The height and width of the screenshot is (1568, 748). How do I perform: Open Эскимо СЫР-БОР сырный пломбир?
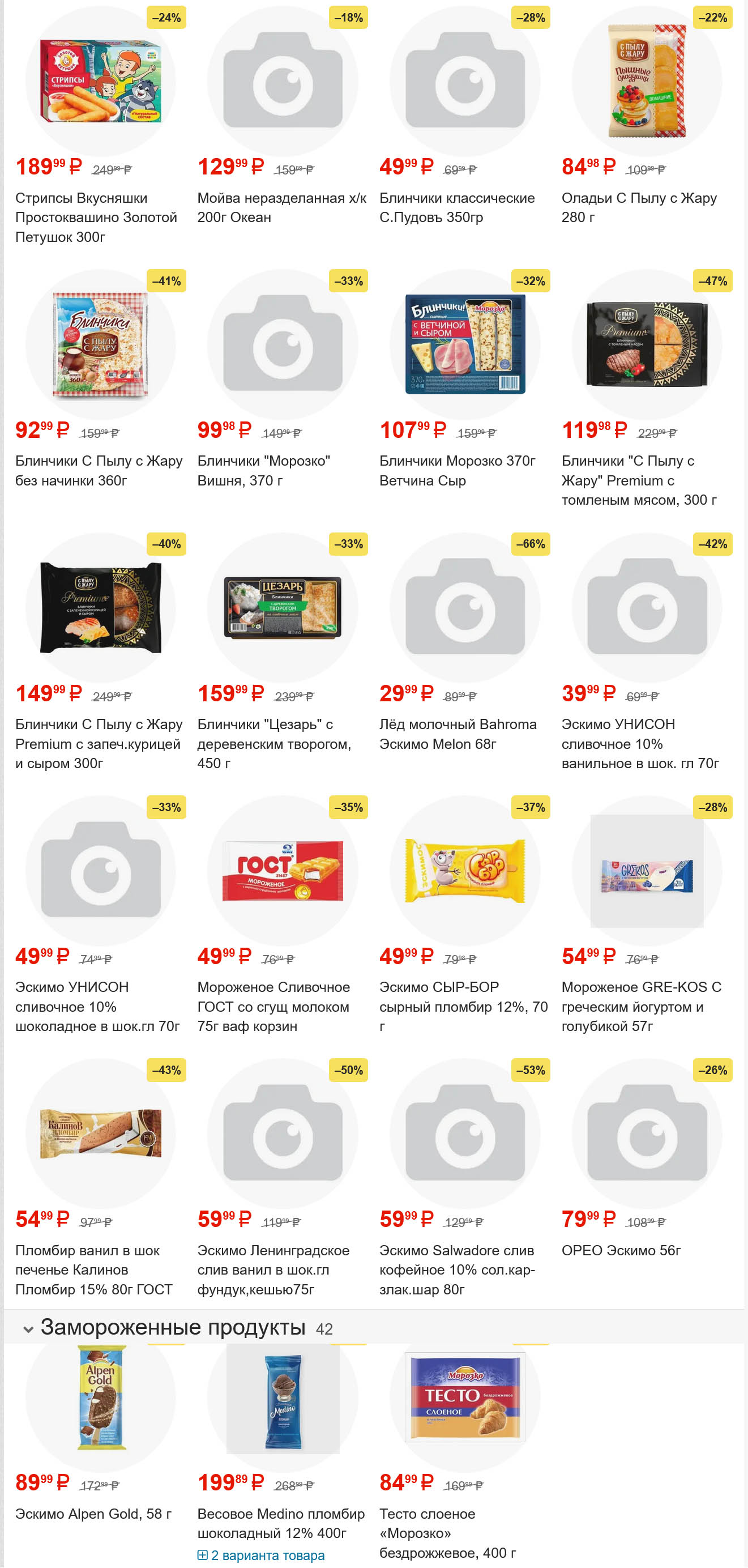point(463,1005)
